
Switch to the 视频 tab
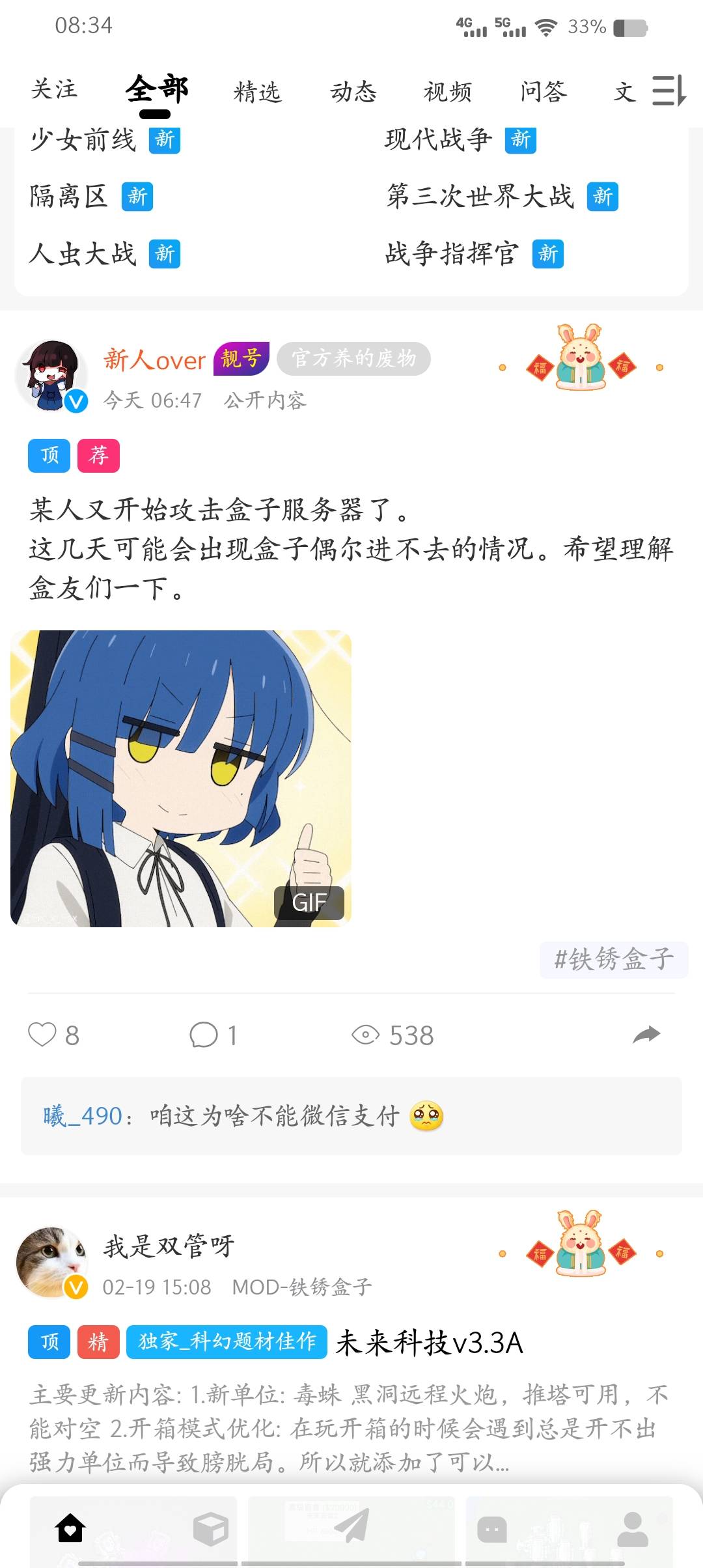point(448,92)
